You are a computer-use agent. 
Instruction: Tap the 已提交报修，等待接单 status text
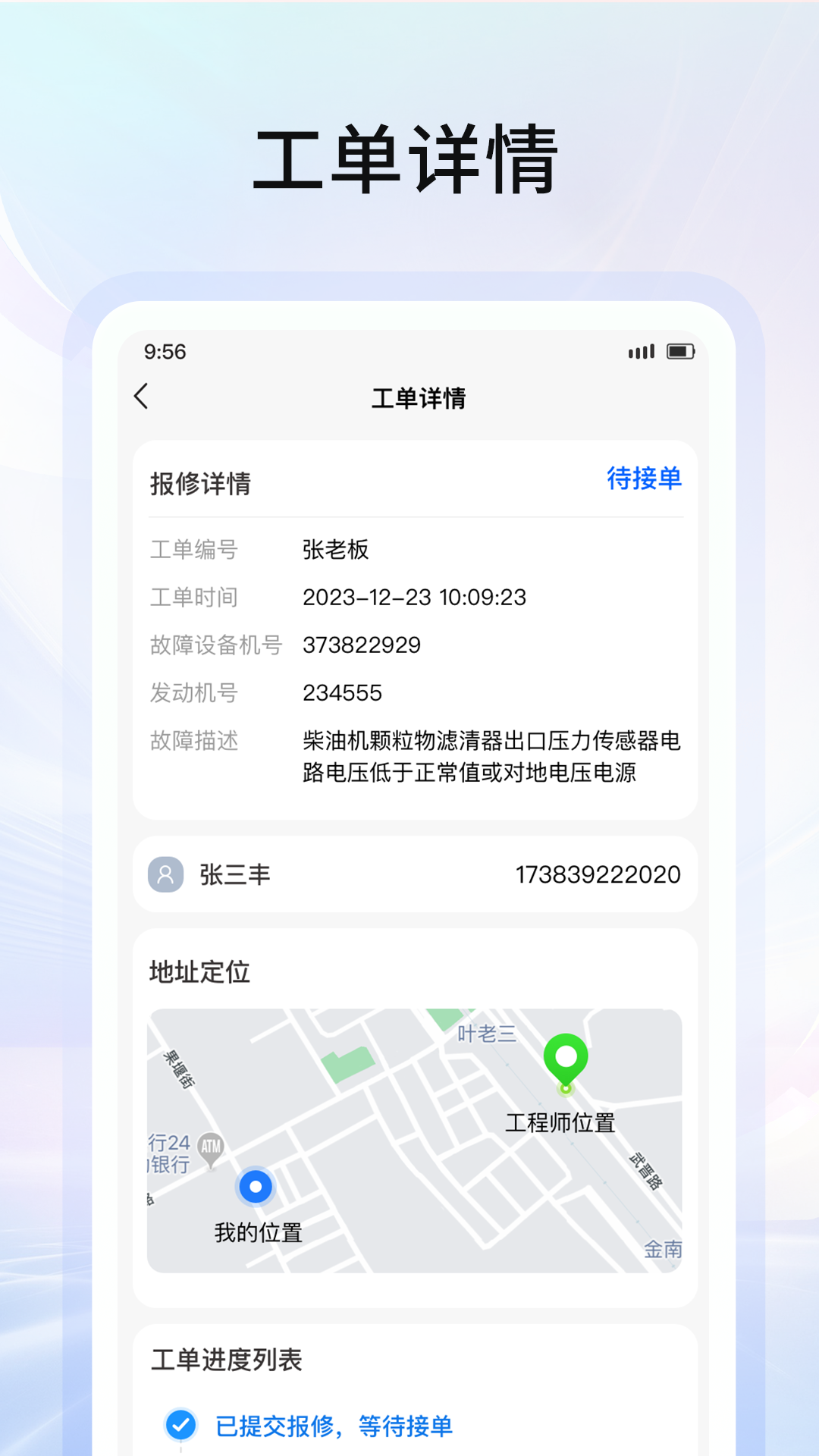[334, 1424]
